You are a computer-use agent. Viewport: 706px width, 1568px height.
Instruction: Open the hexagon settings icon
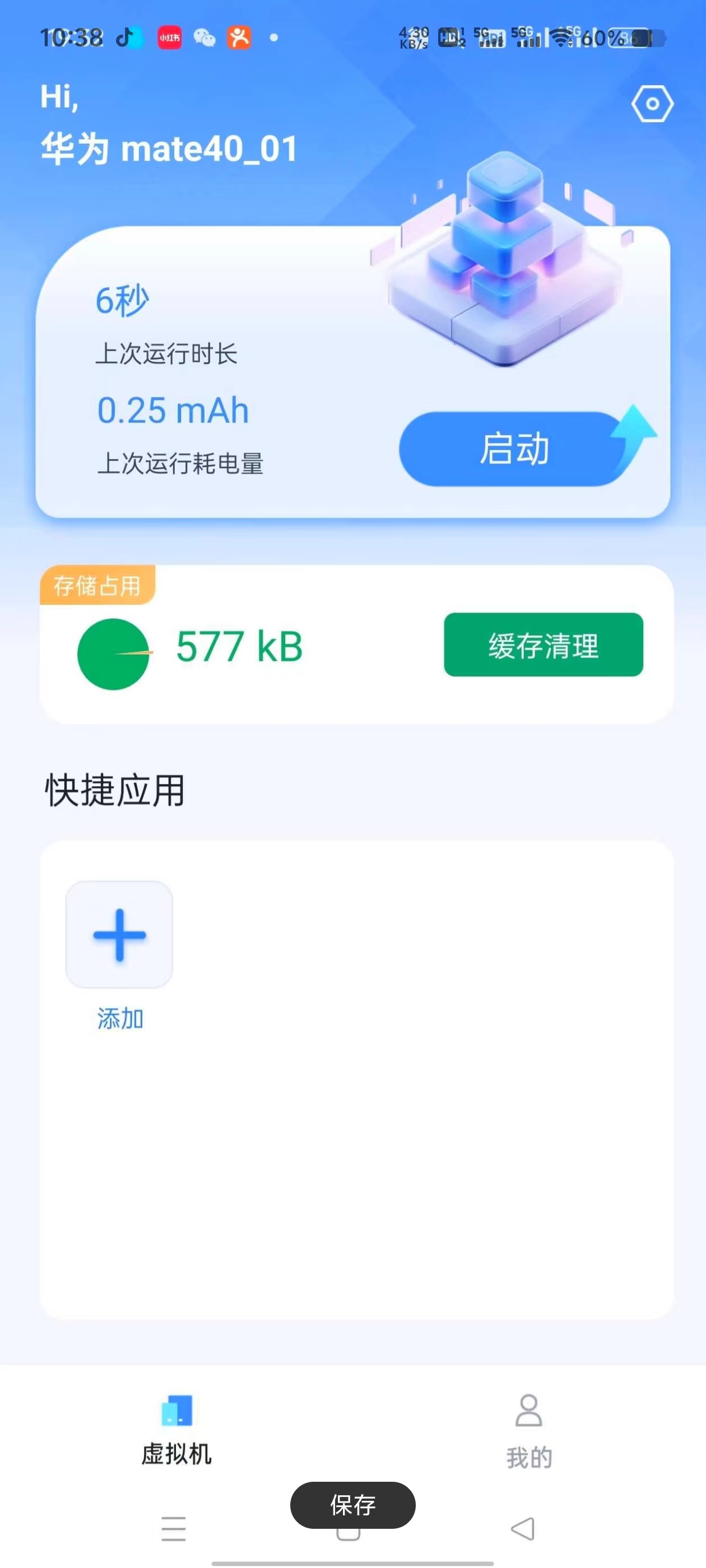pyautogui.click(x=652, y=104)
